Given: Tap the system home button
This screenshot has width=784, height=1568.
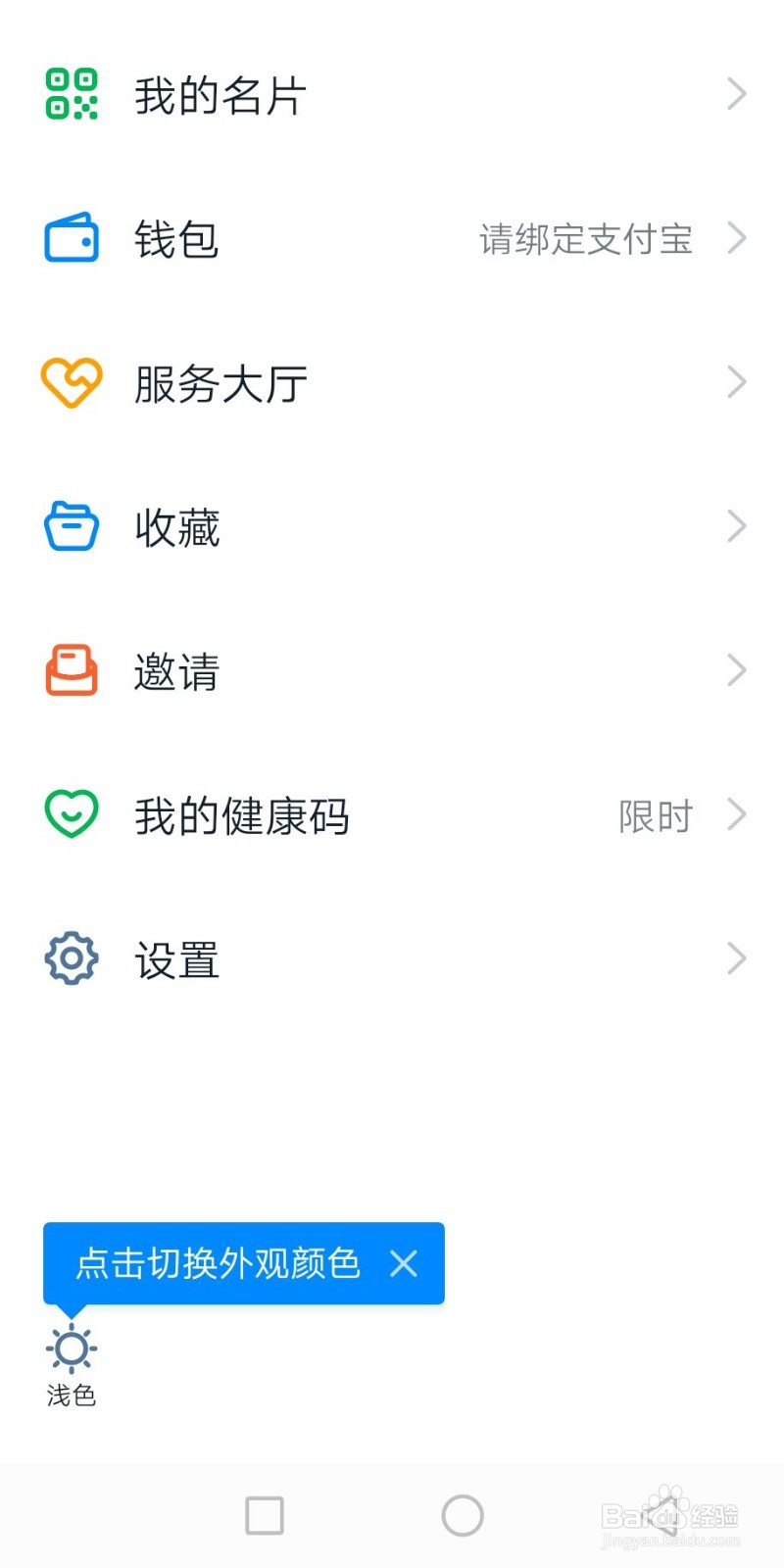Looking at the screenshot, I should click(x=463, y=1515).
